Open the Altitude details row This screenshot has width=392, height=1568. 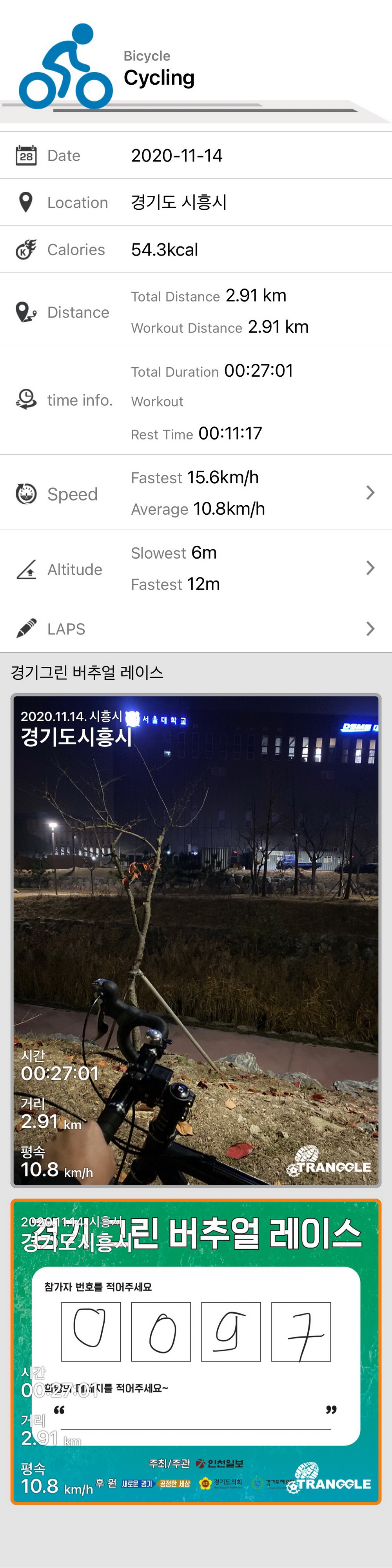(x=195, y=568)
